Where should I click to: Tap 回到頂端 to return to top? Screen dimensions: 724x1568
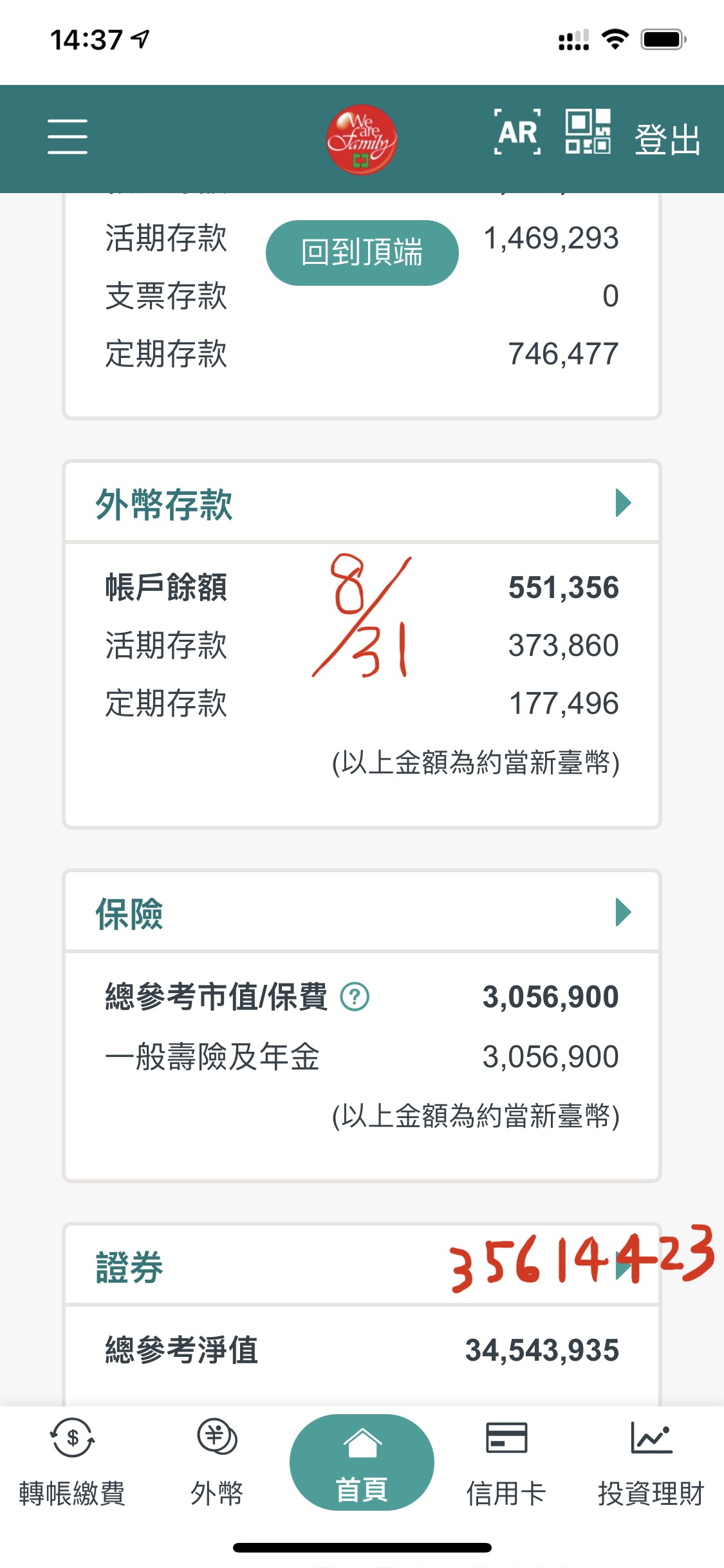(362, 252)
